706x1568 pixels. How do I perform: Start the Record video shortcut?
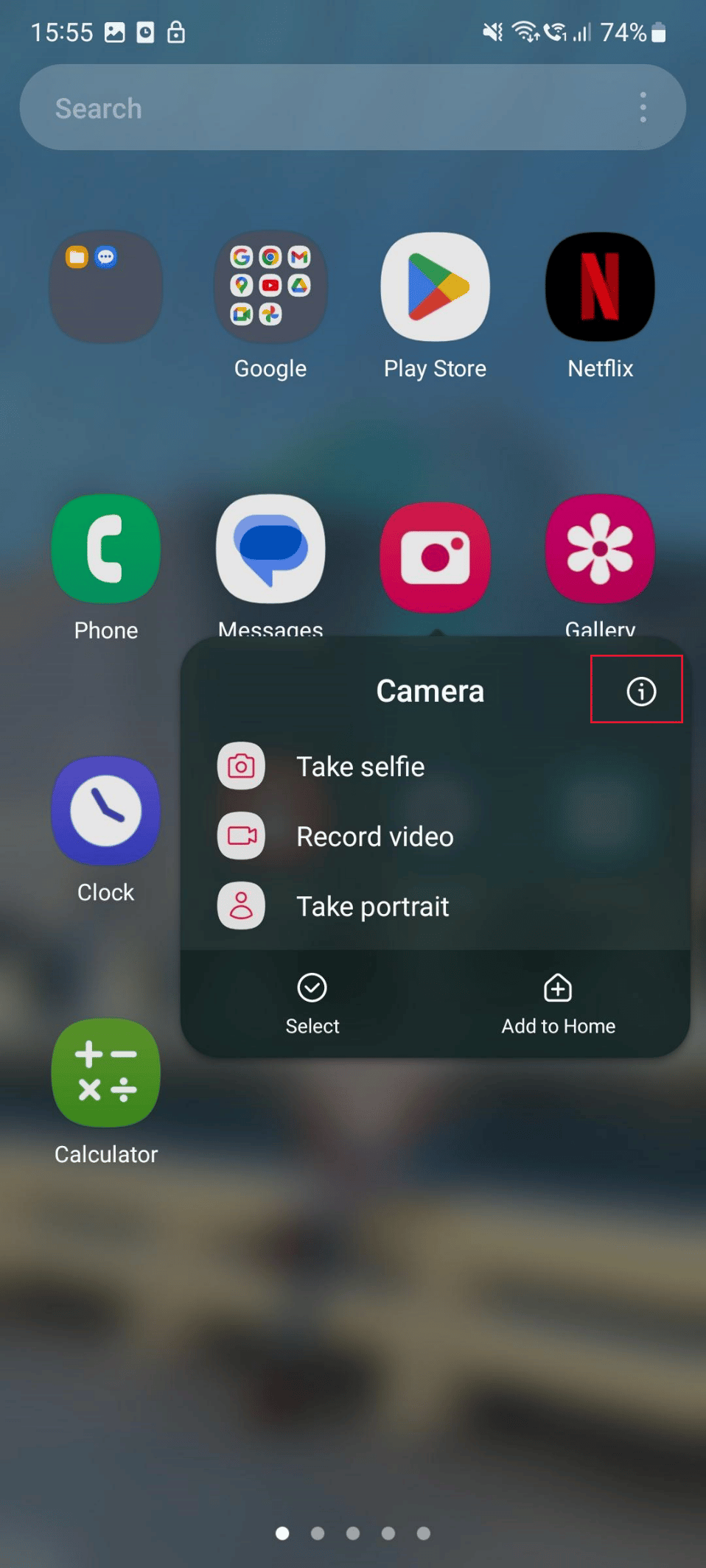tap(374, 837)
